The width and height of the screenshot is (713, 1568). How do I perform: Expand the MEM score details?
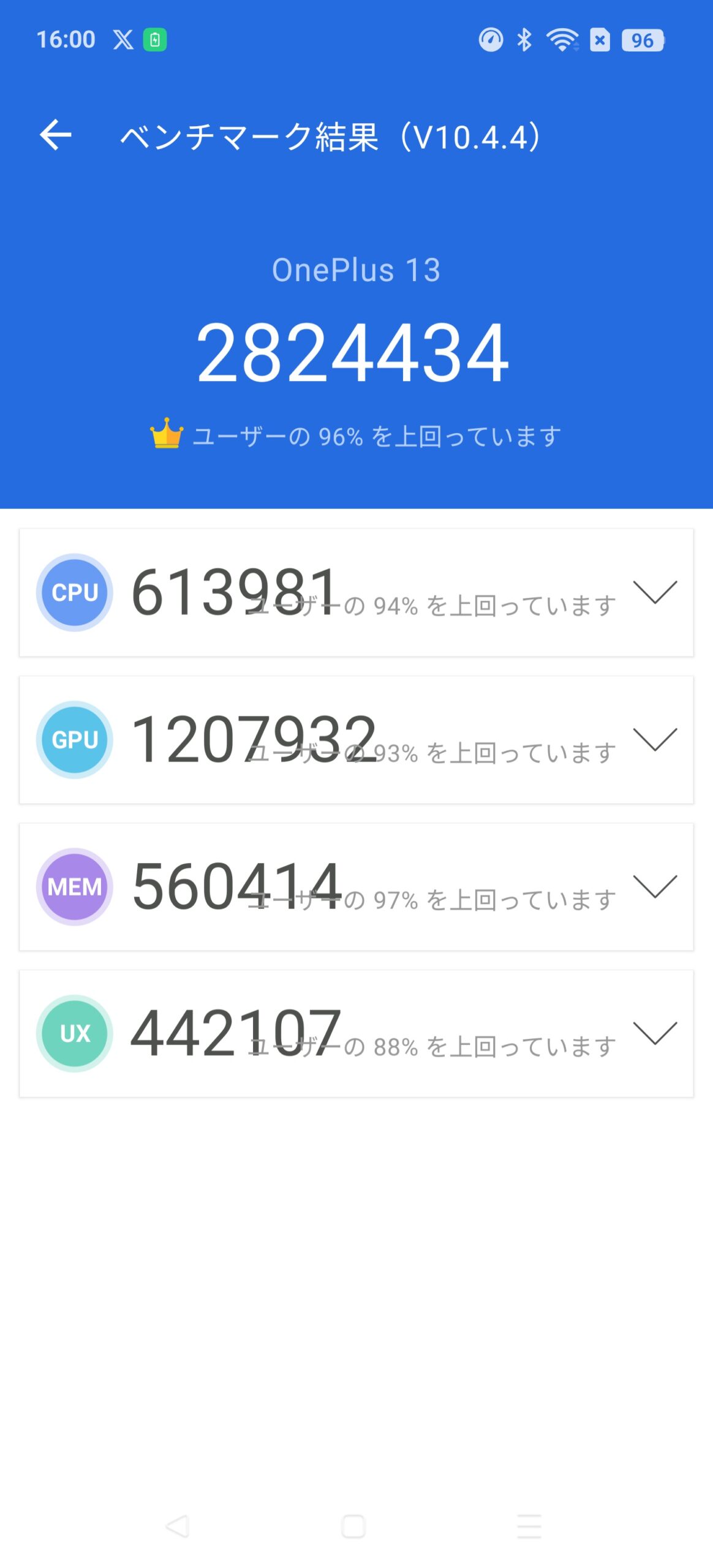tap(655, 886)
